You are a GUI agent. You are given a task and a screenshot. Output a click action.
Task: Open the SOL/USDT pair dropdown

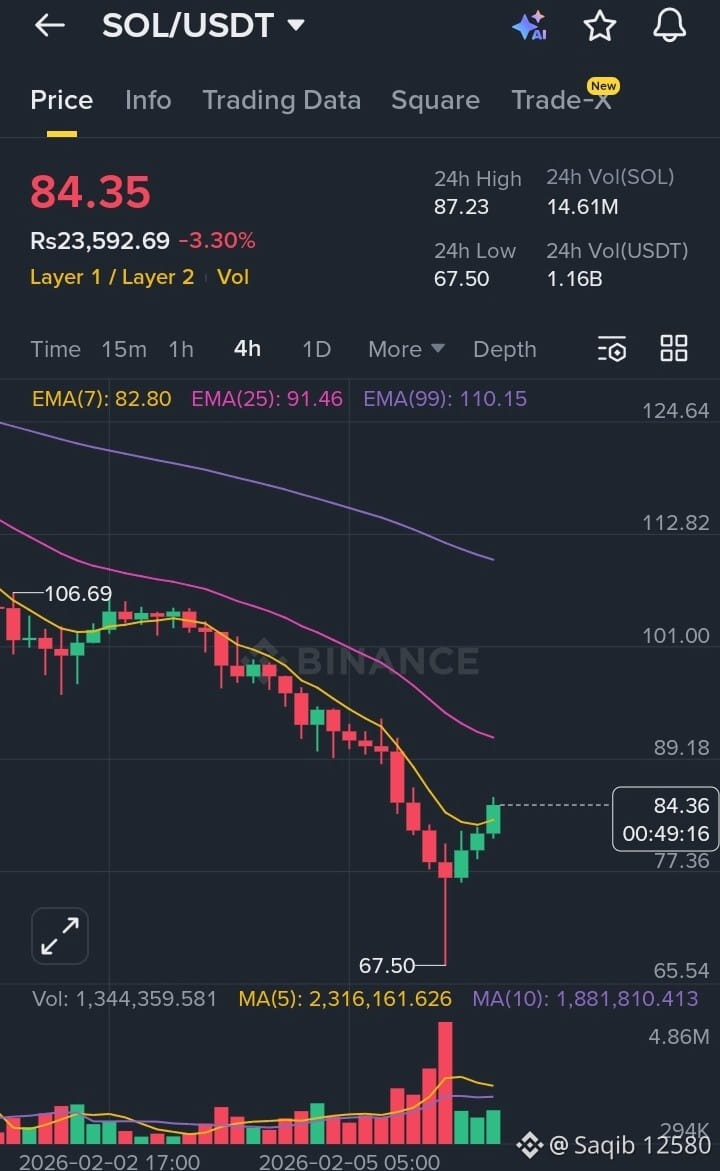click(x=295, y=25)
